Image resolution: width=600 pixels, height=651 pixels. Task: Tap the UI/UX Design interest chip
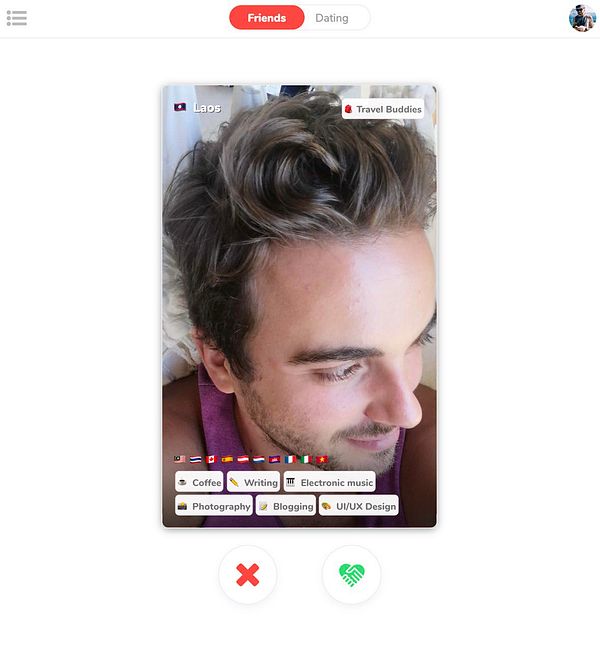click(358, 506)
